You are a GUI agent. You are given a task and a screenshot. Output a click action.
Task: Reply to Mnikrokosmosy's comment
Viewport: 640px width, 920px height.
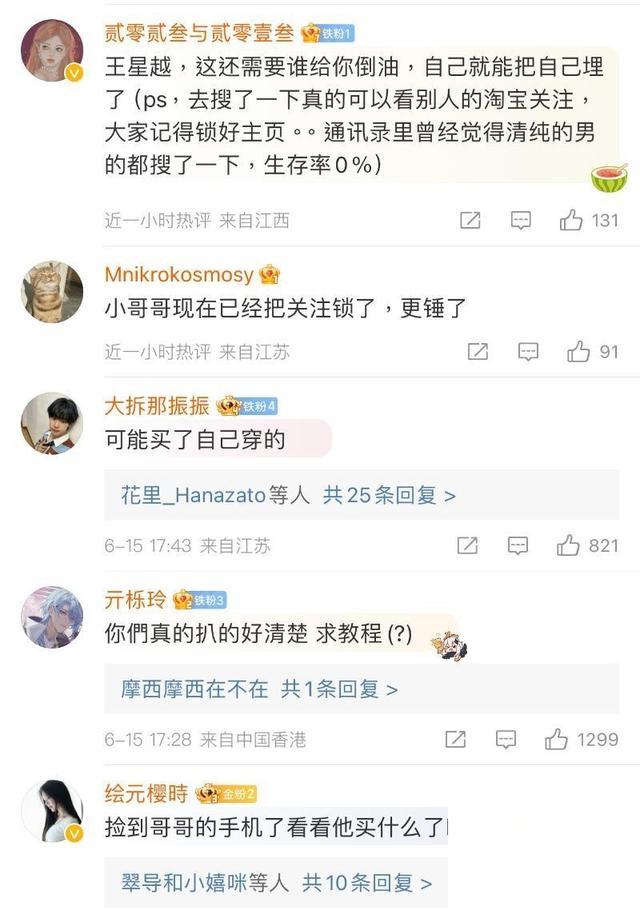pyautogui.click(x=528, y=351)
